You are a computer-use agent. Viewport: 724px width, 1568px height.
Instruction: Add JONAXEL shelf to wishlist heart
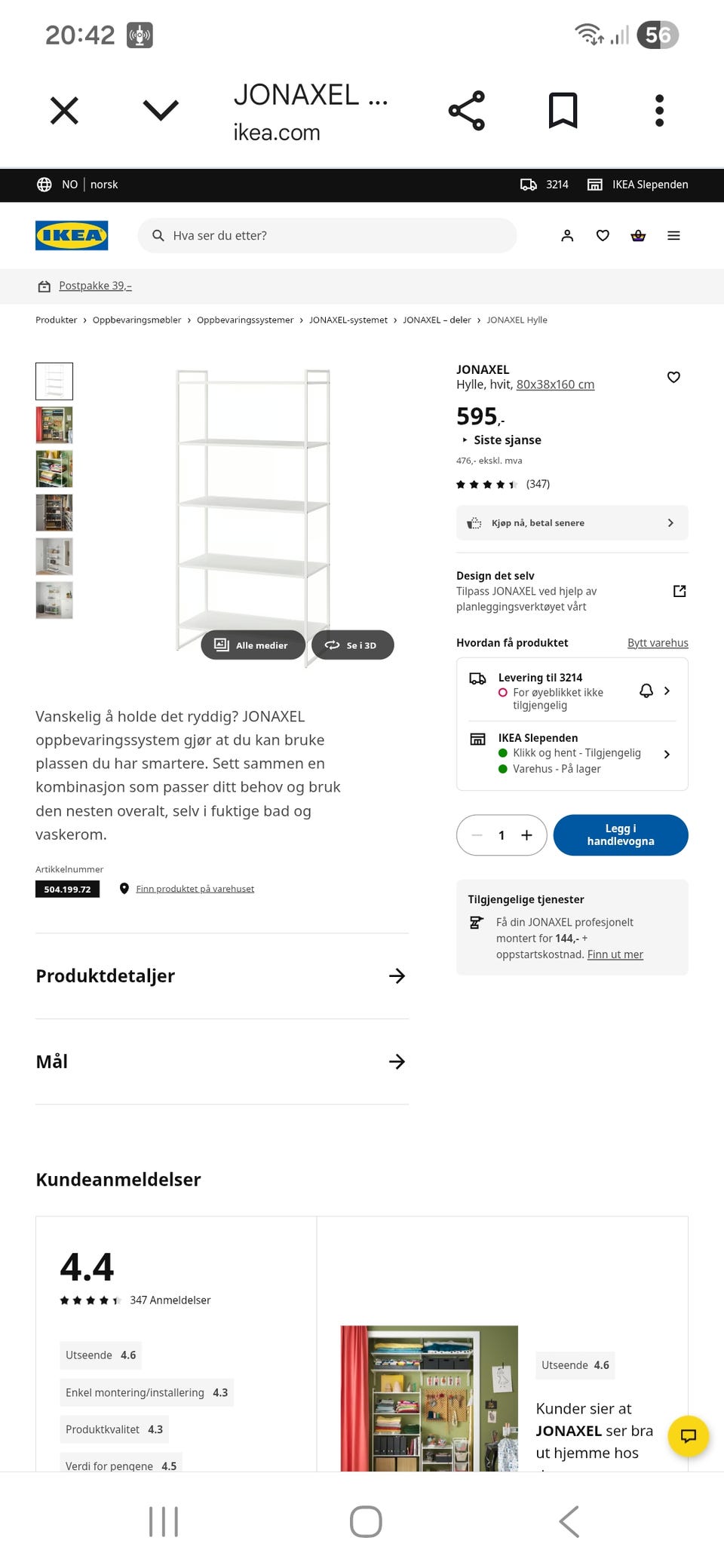(x=673, y=377)
